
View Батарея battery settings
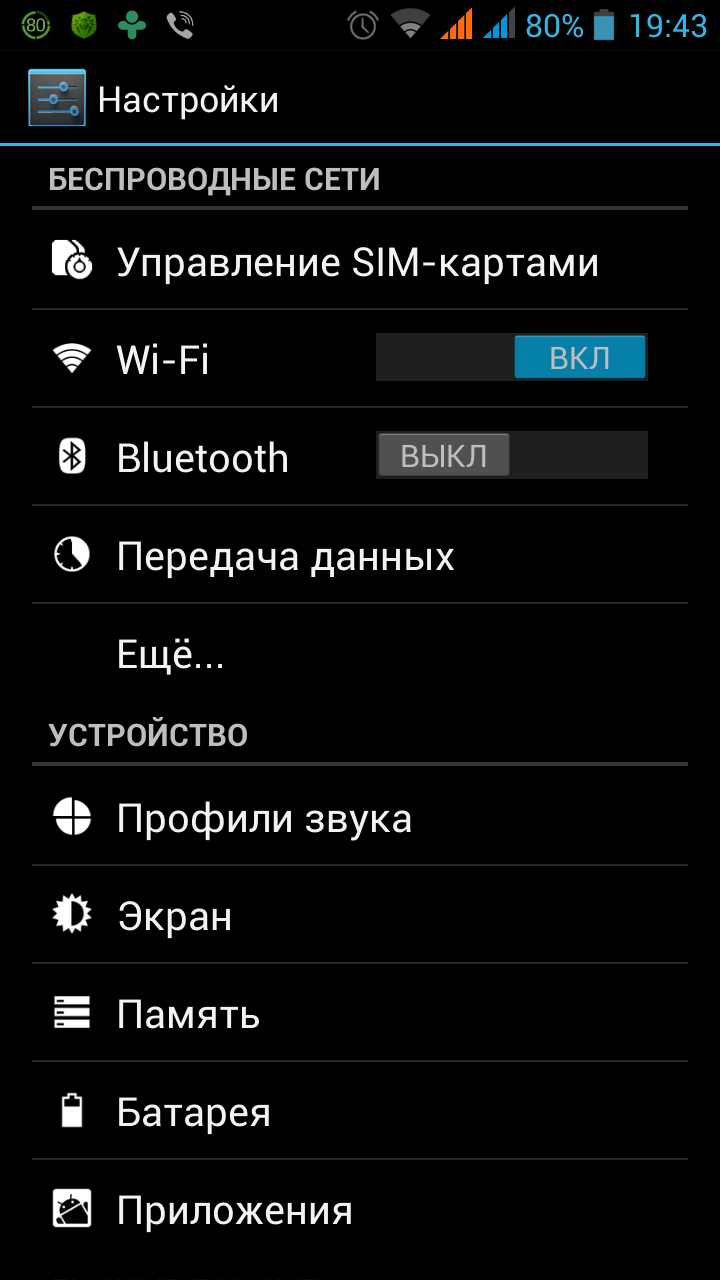tap(193, 1112)
